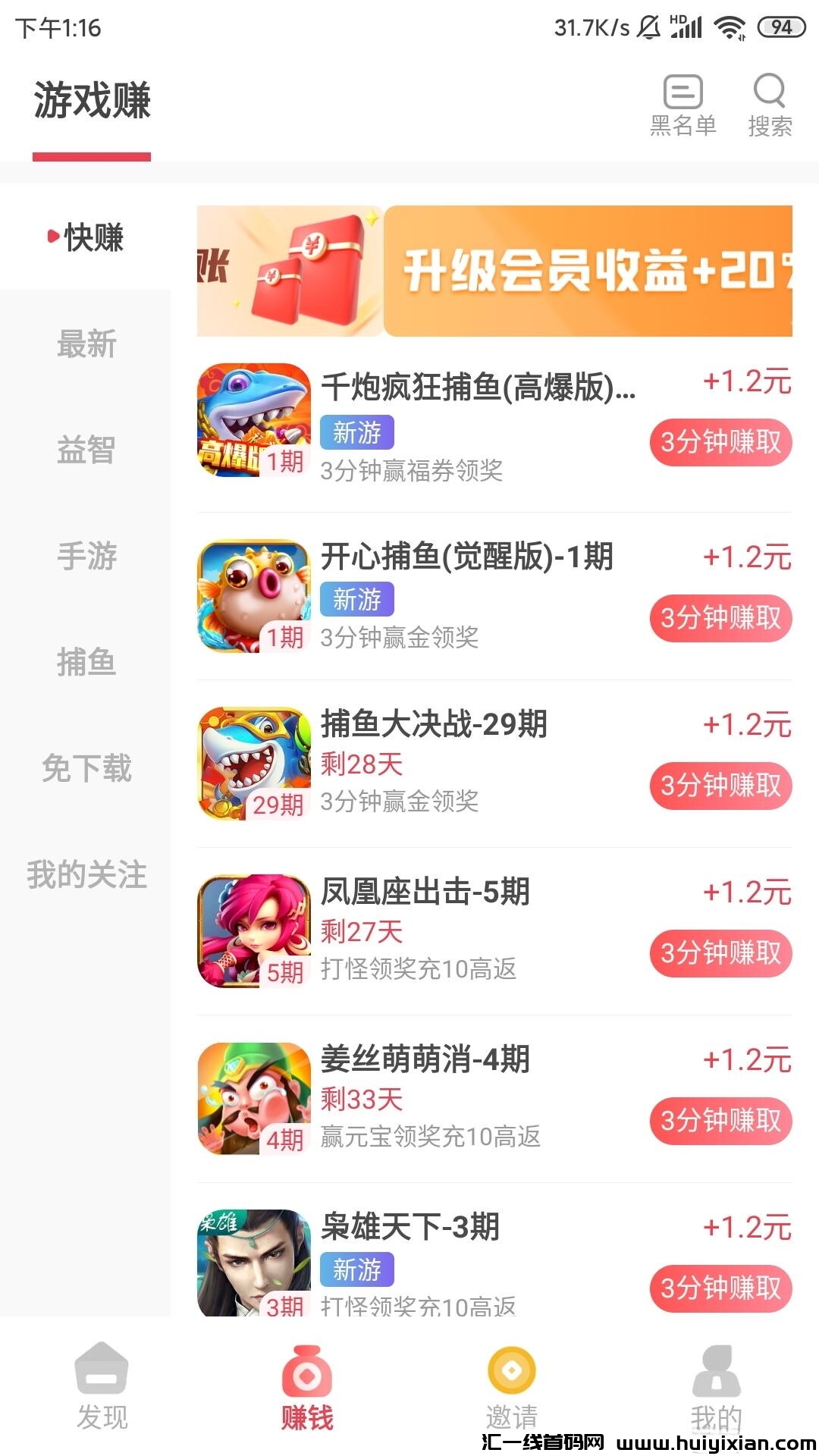
Task: Open 我的关注 in the sidebar
Action: (86, 877)
